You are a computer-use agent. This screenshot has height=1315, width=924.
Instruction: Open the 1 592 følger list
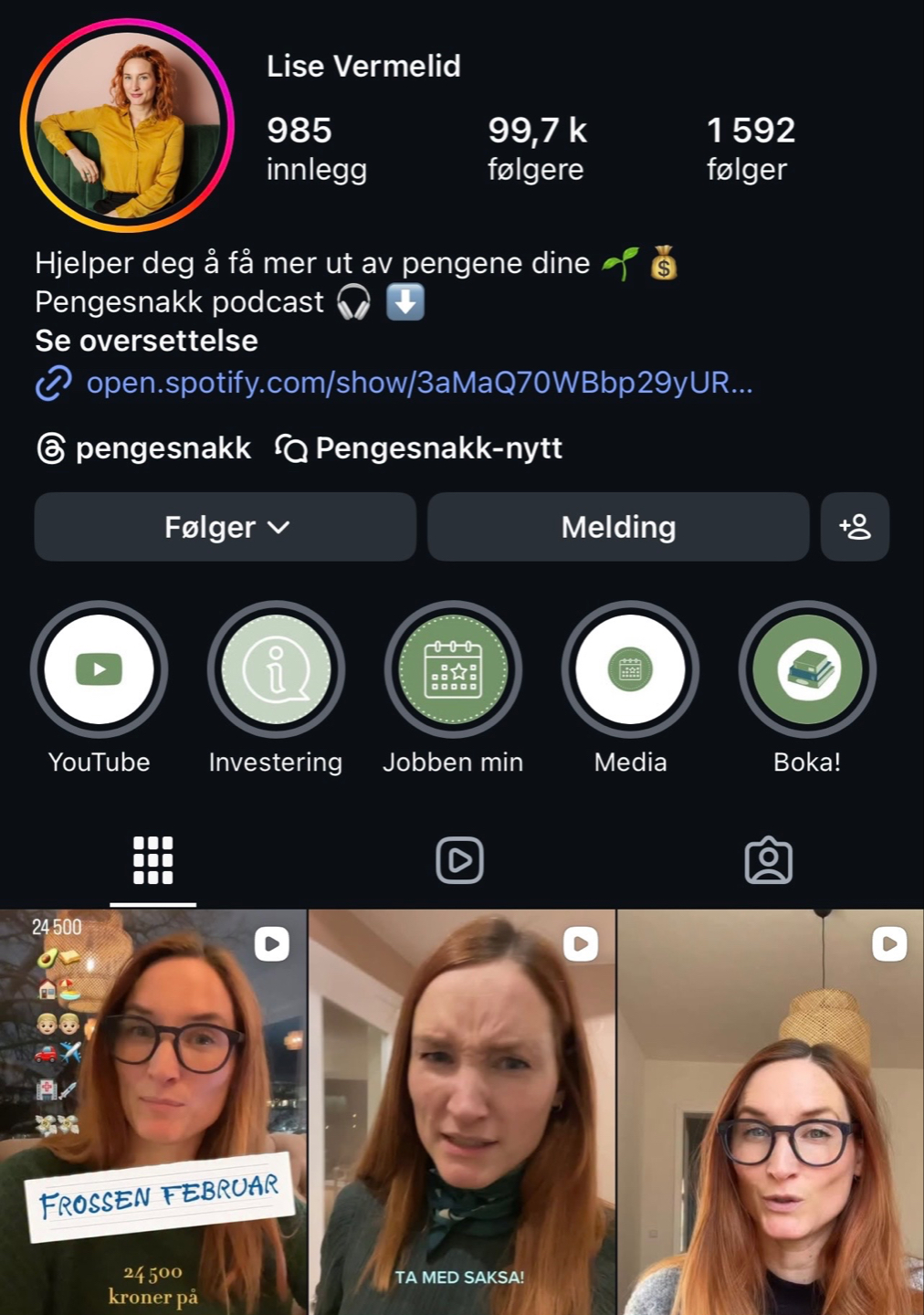(x=750, y=148)
